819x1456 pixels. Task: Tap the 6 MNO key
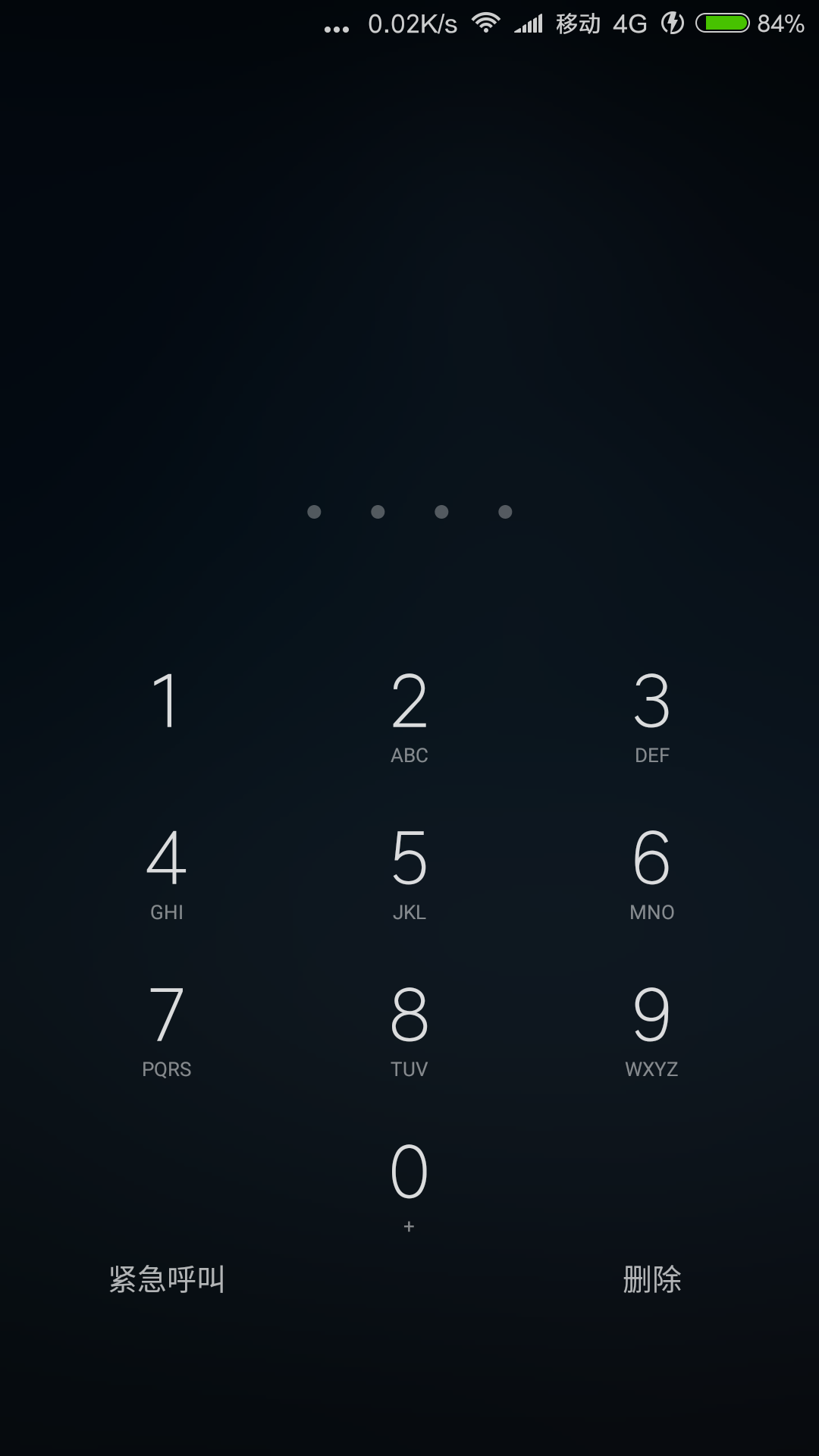coord(651,872)
